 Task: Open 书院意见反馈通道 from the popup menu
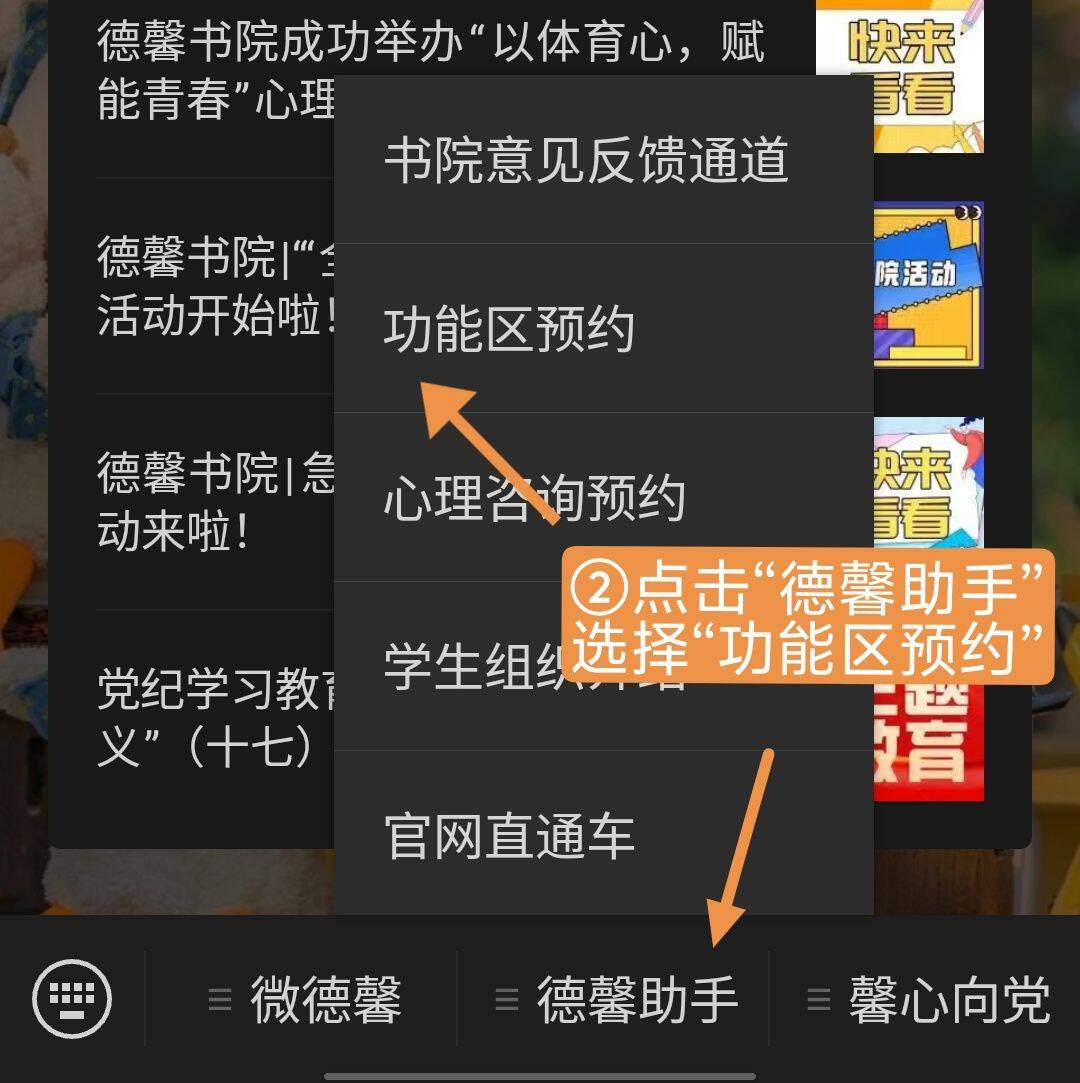(586, 161)
